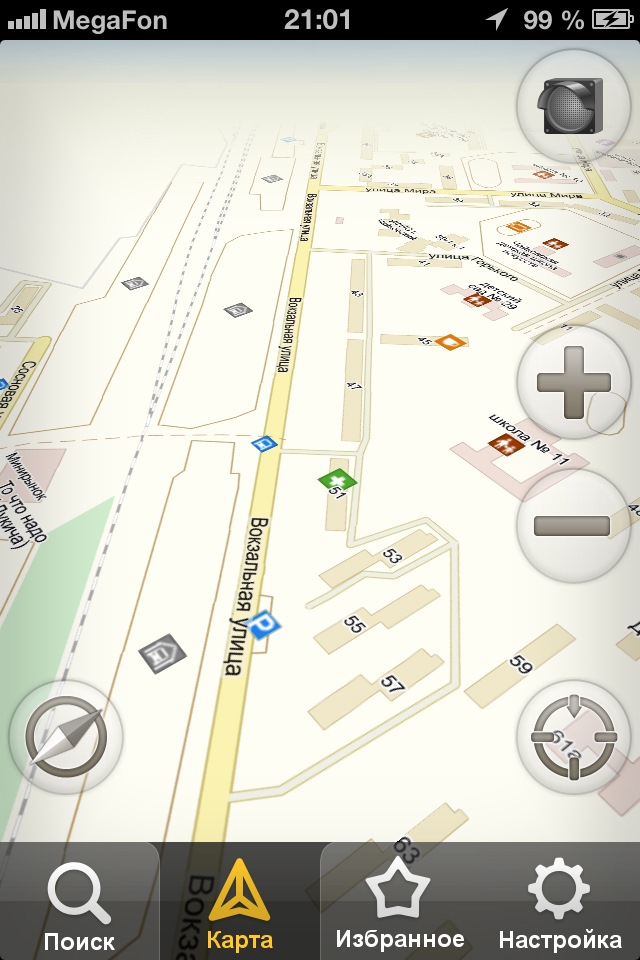Image resolution: width=640 pixels, height=960 pixels.
Task: Tap the compass to reset orientation
Action: (66, 738)
